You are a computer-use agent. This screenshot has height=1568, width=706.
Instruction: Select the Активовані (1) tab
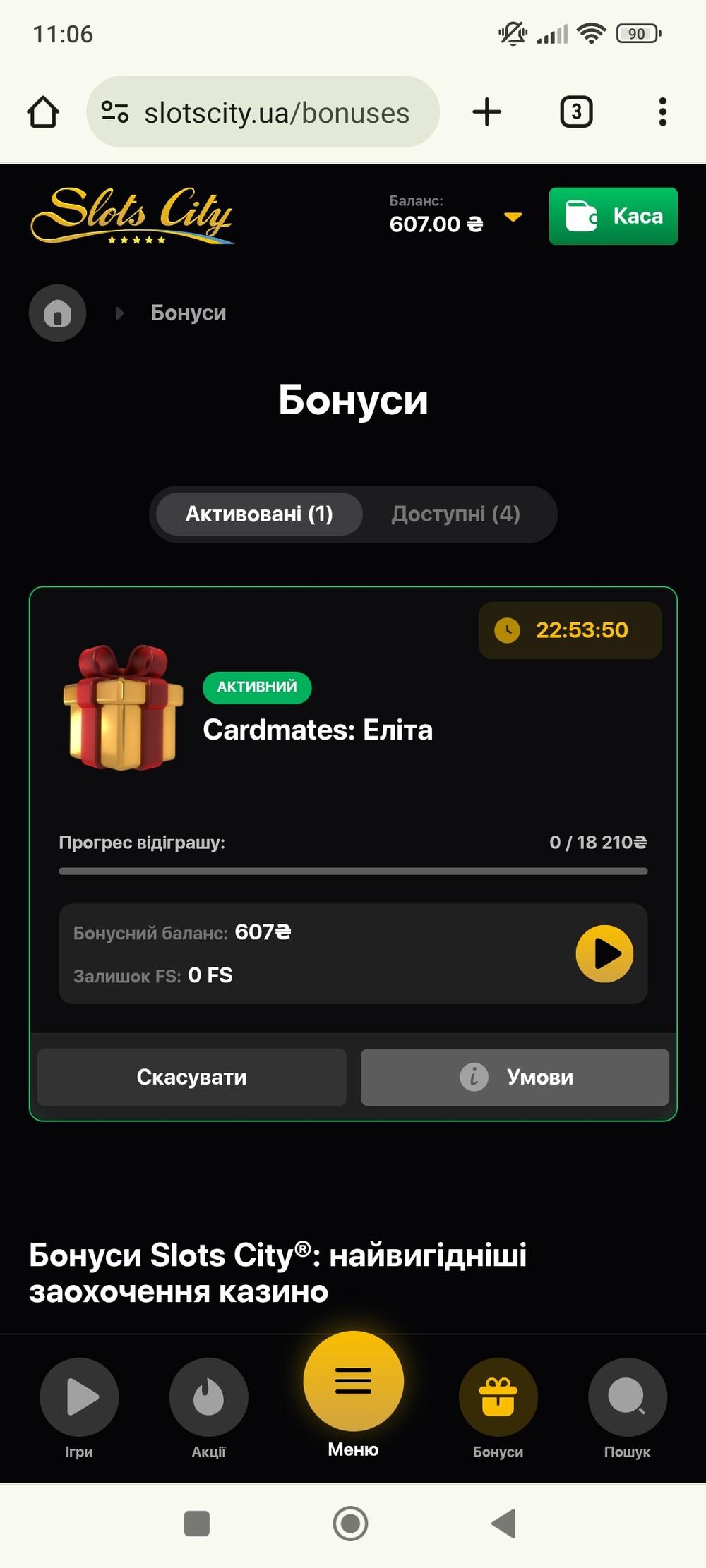(259, 514)
